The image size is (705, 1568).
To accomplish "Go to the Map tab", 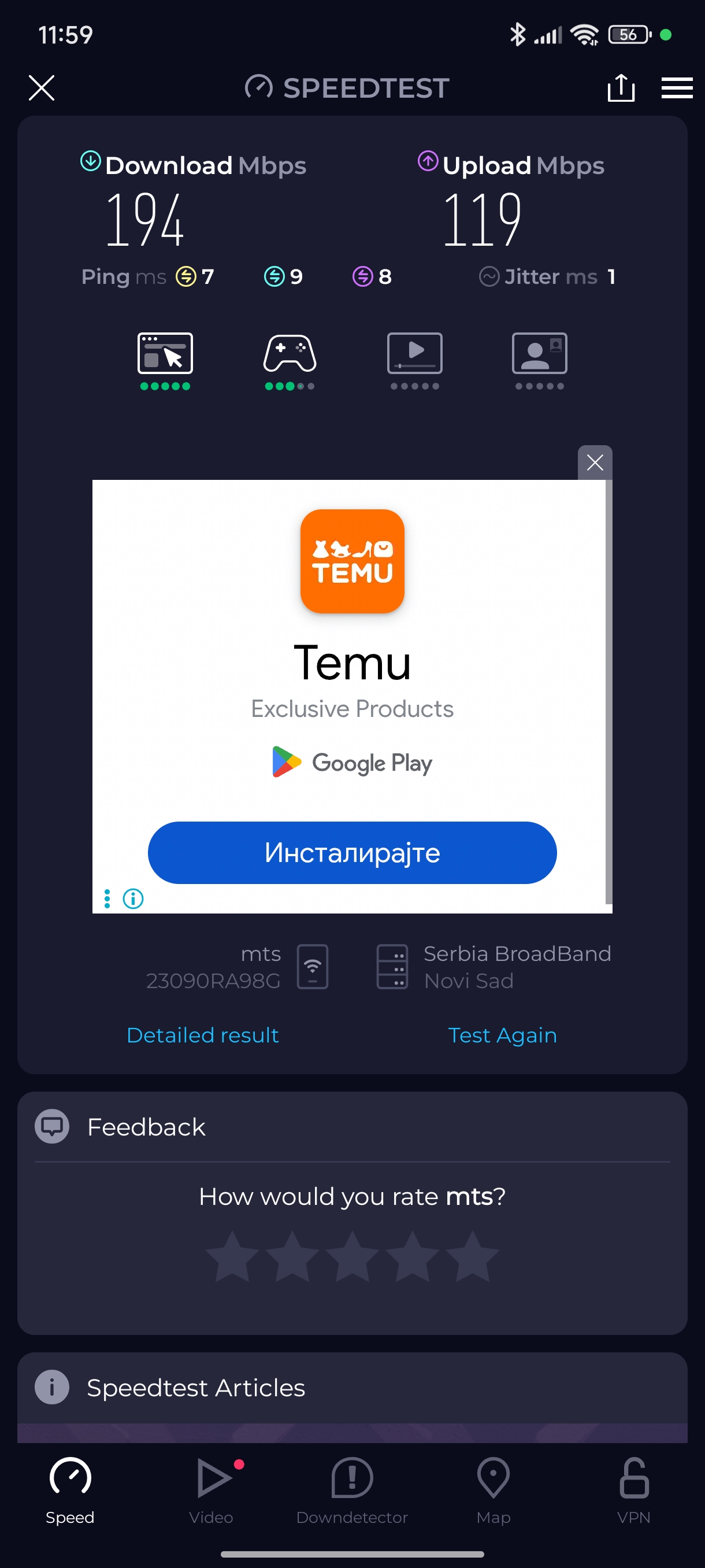I will pyautogui.click(x=493, y=1489).
